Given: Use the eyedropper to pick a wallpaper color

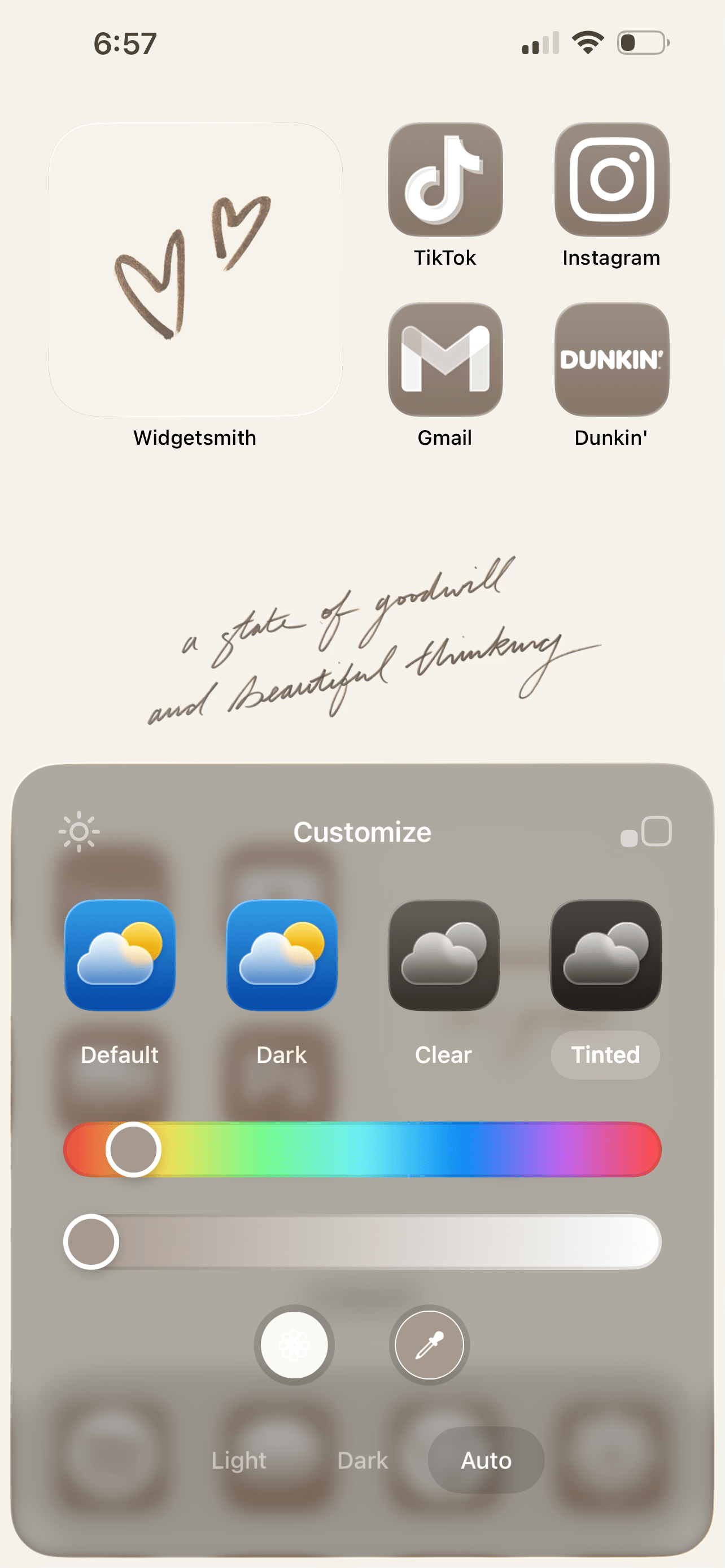Looking at the screenshot, I should [429, 1345].
